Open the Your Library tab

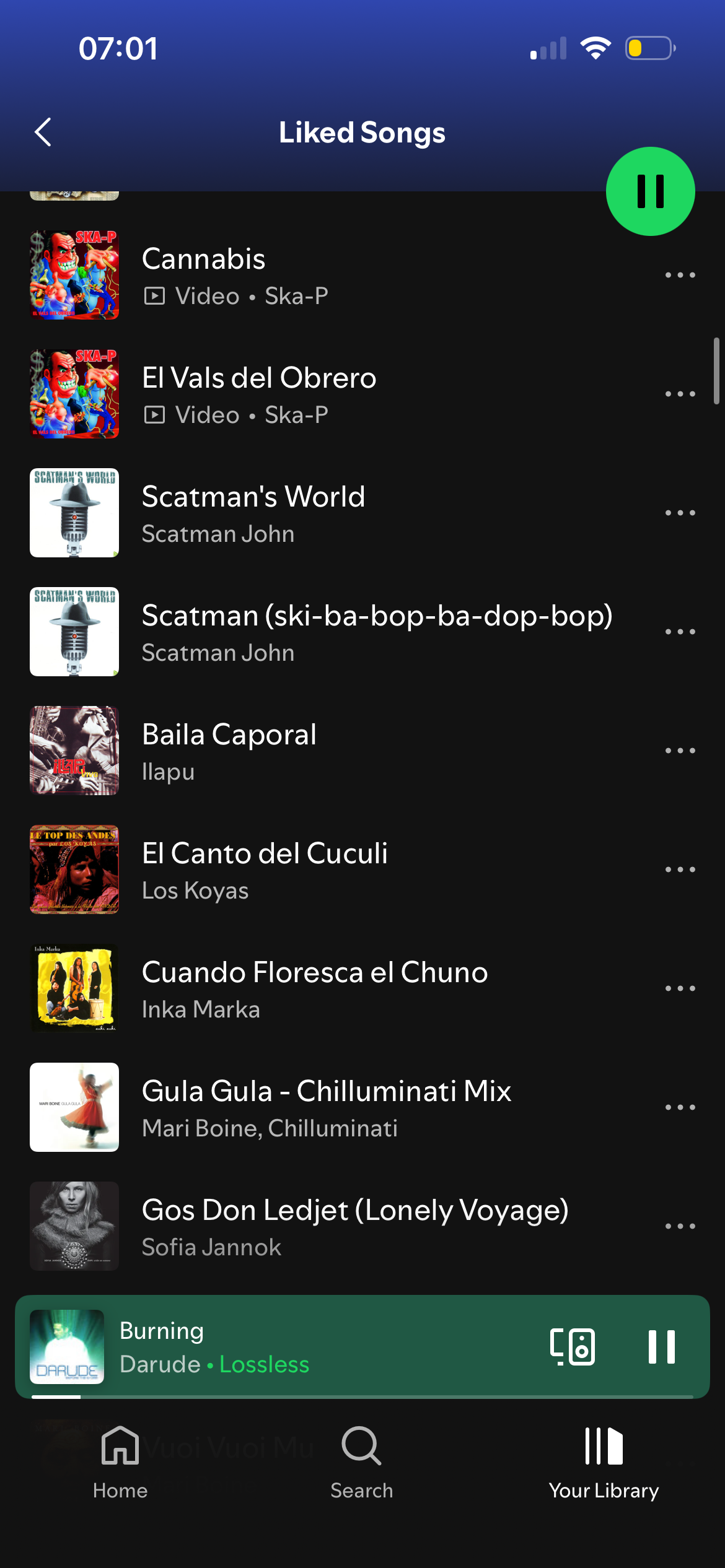[x=604, y=1463]
